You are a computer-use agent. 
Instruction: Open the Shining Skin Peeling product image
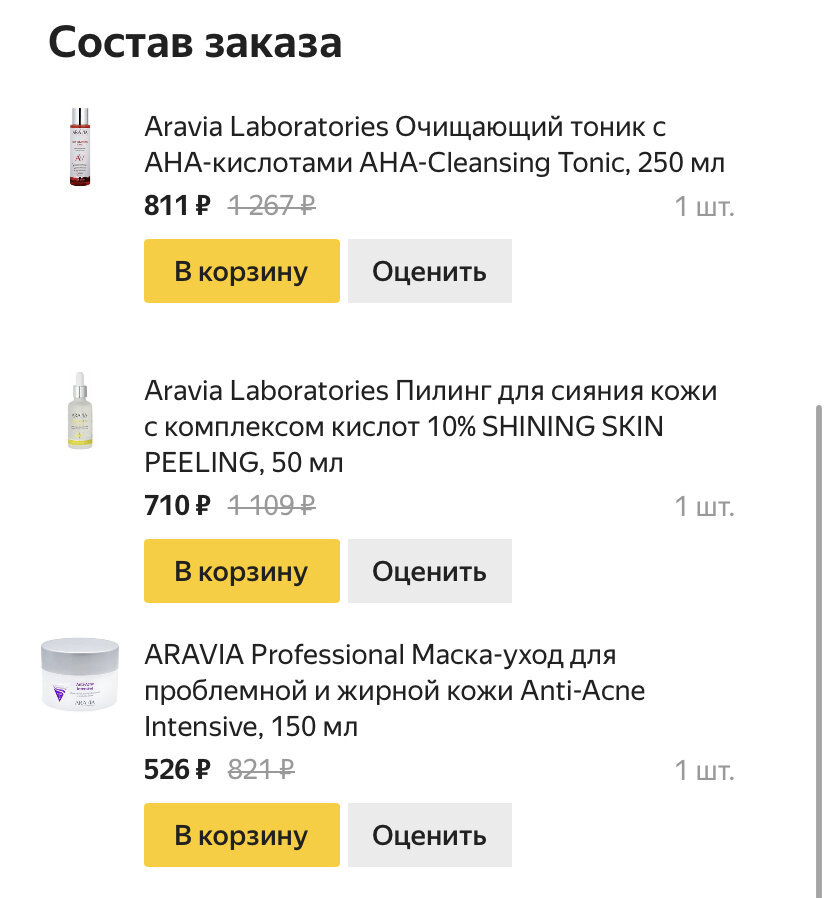coord(80,410)
